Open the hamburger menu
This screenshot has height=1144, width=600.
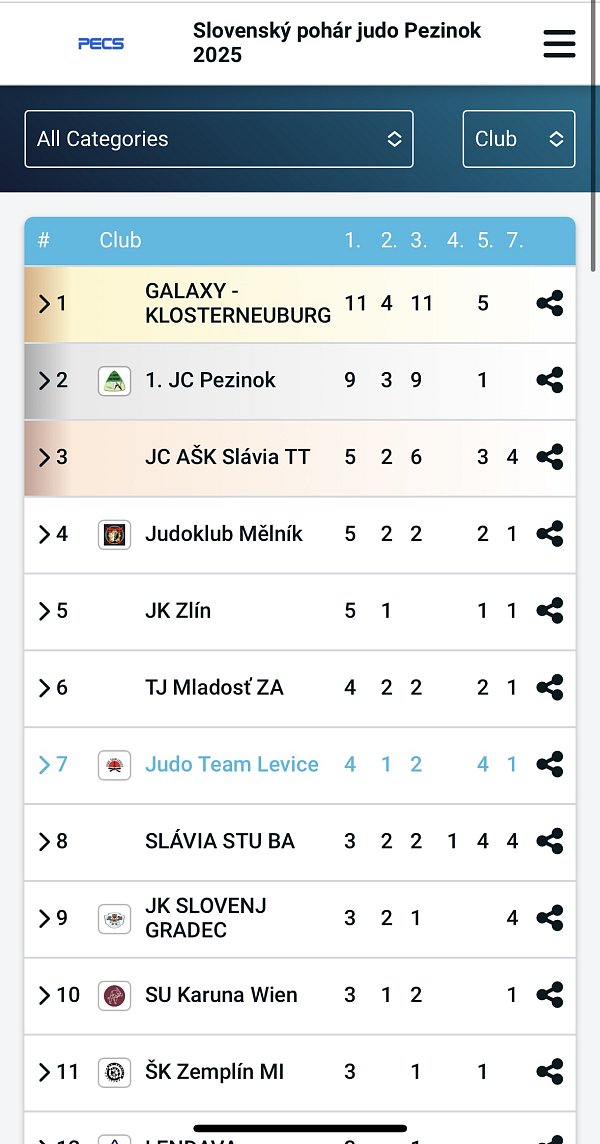(559, 44)
